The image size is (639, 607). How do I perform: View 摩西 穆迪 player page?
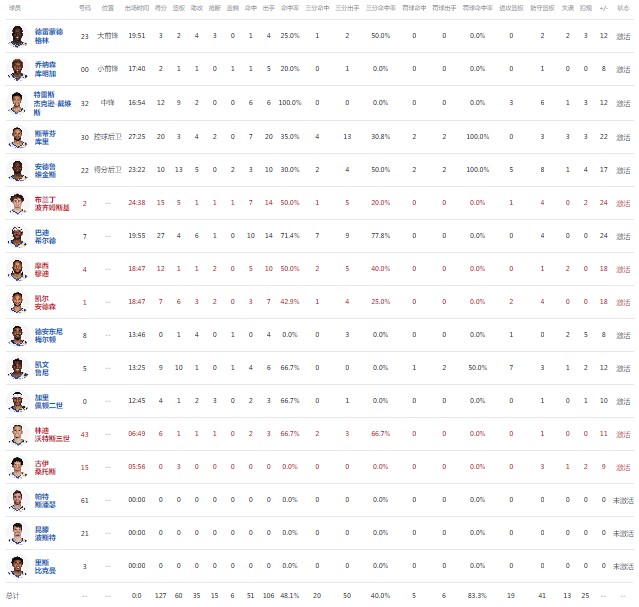click(42, 269)
